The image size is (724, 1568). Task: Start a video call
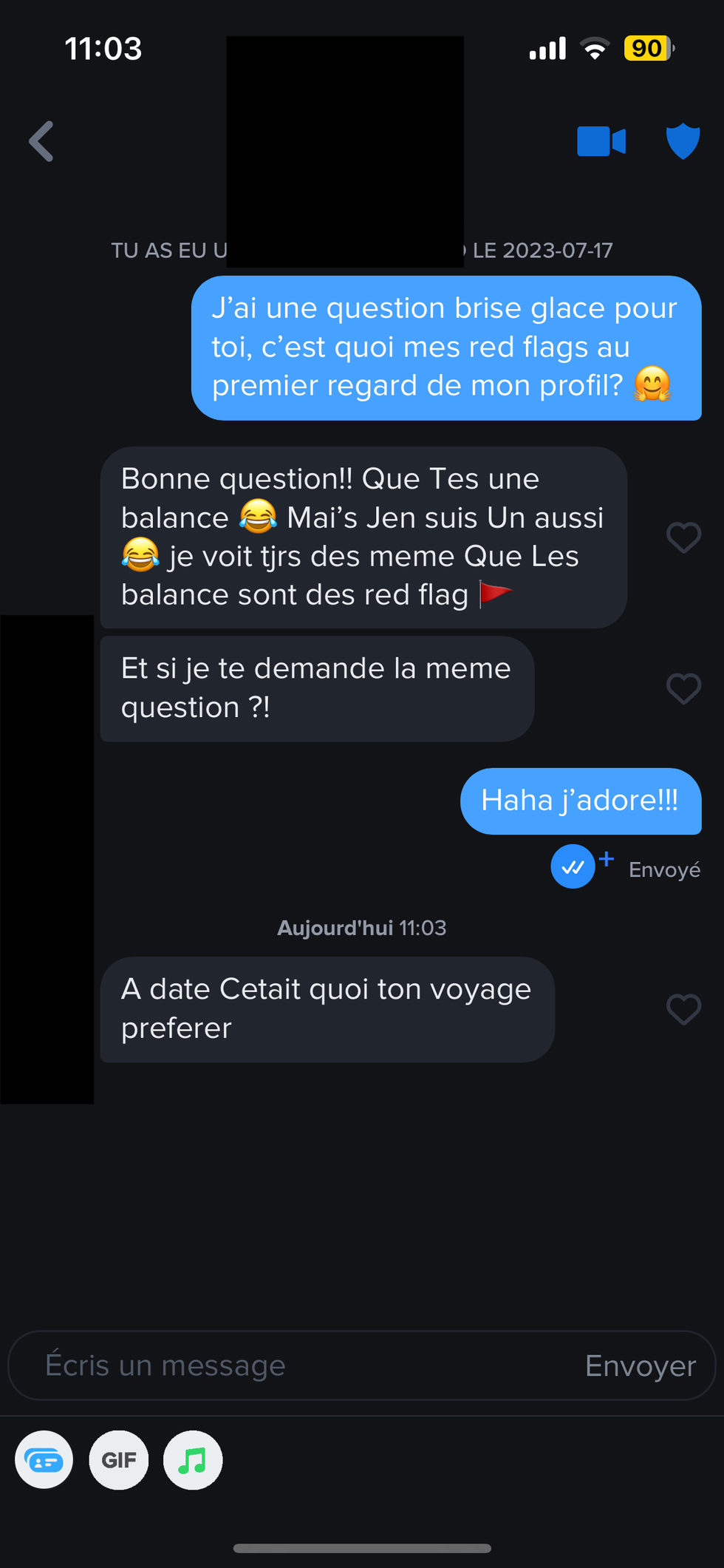601,141
